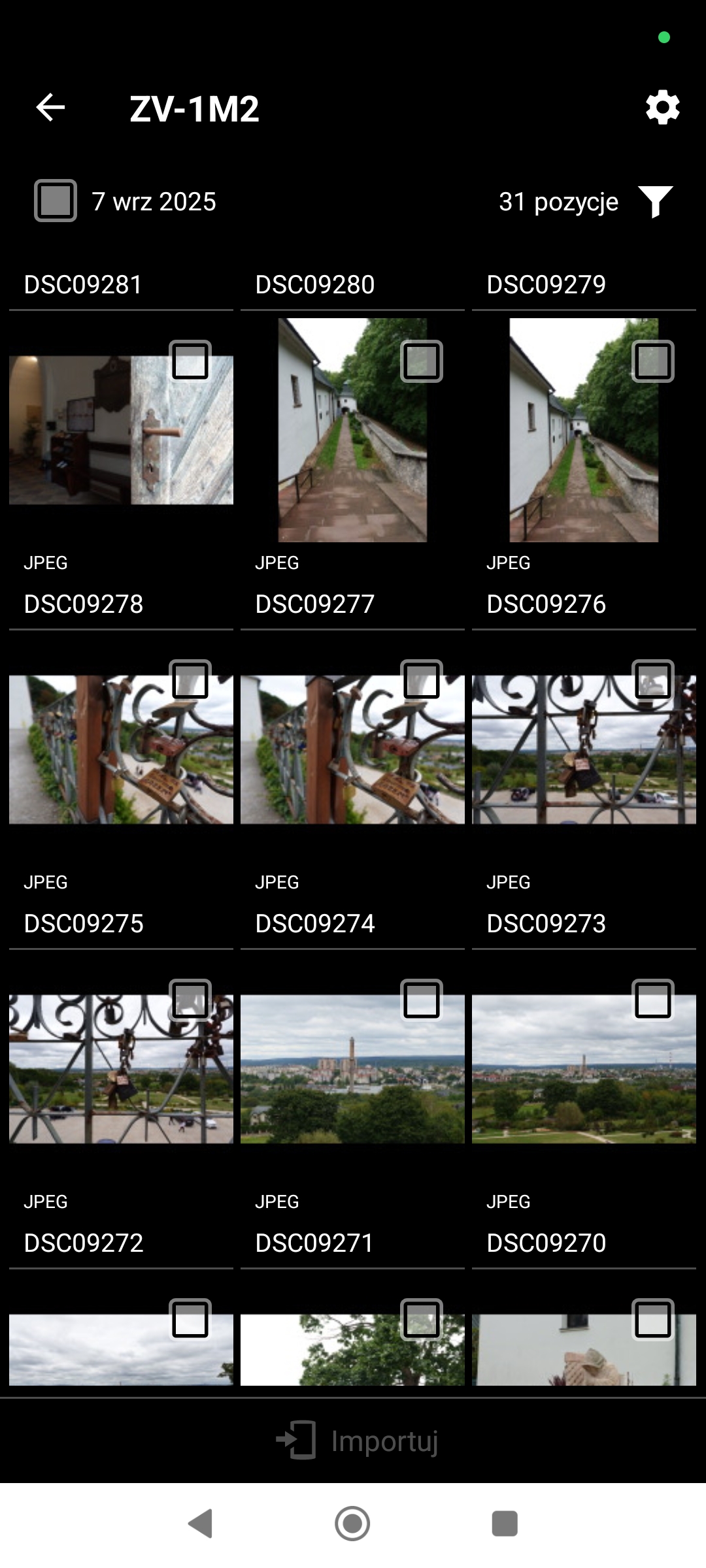Open the settings gear
The width and height of the screenshot is (706, 1568).
click(662, 108)
